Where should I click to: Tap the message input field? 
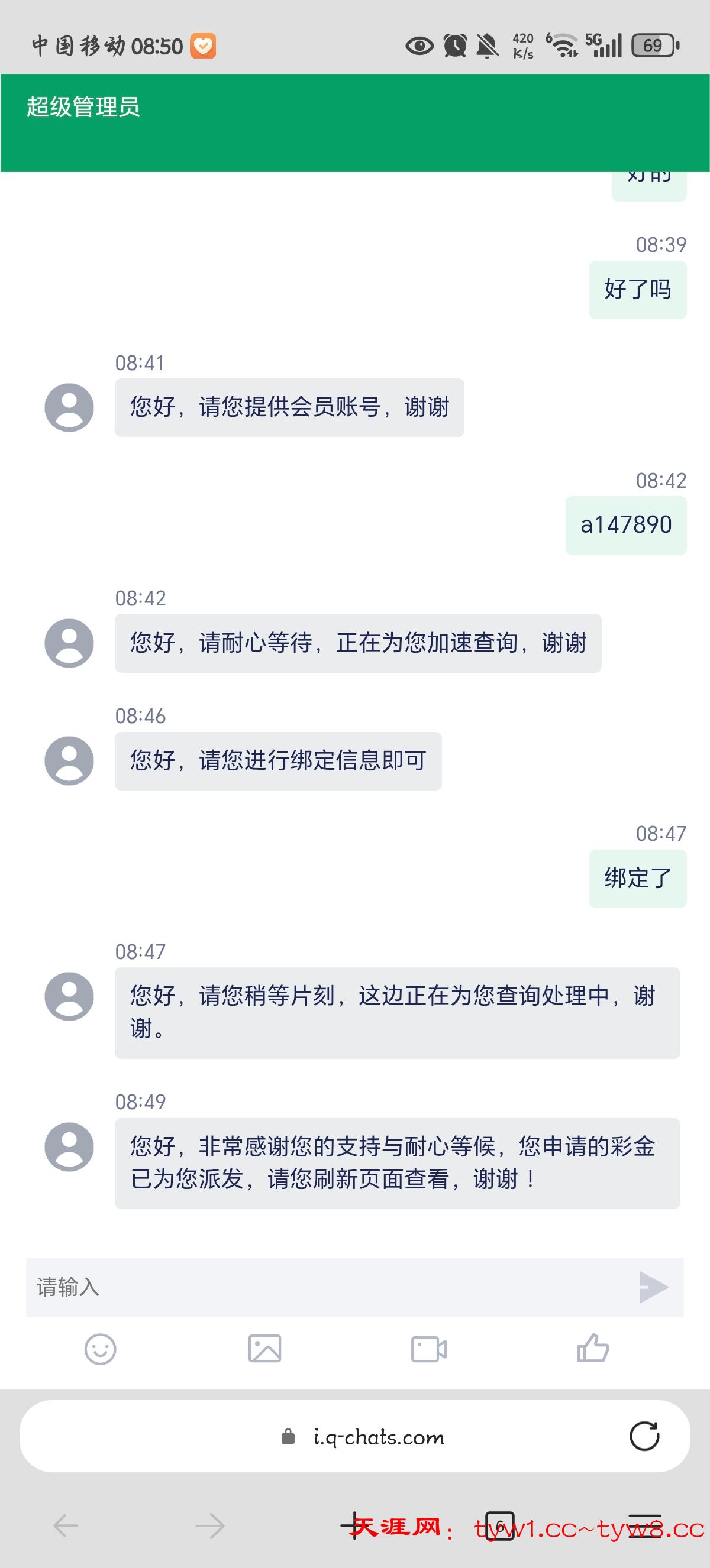pos(329,1287)
